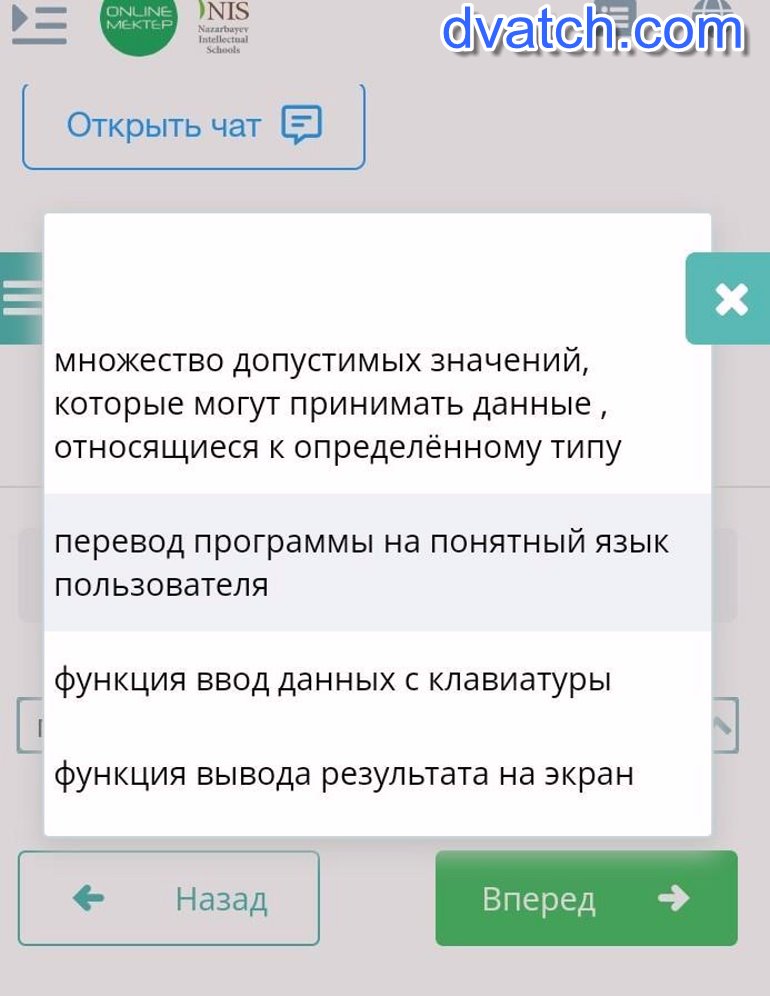Open the drawer menu at top left
The image size is (770, 996).
(39, 23)
